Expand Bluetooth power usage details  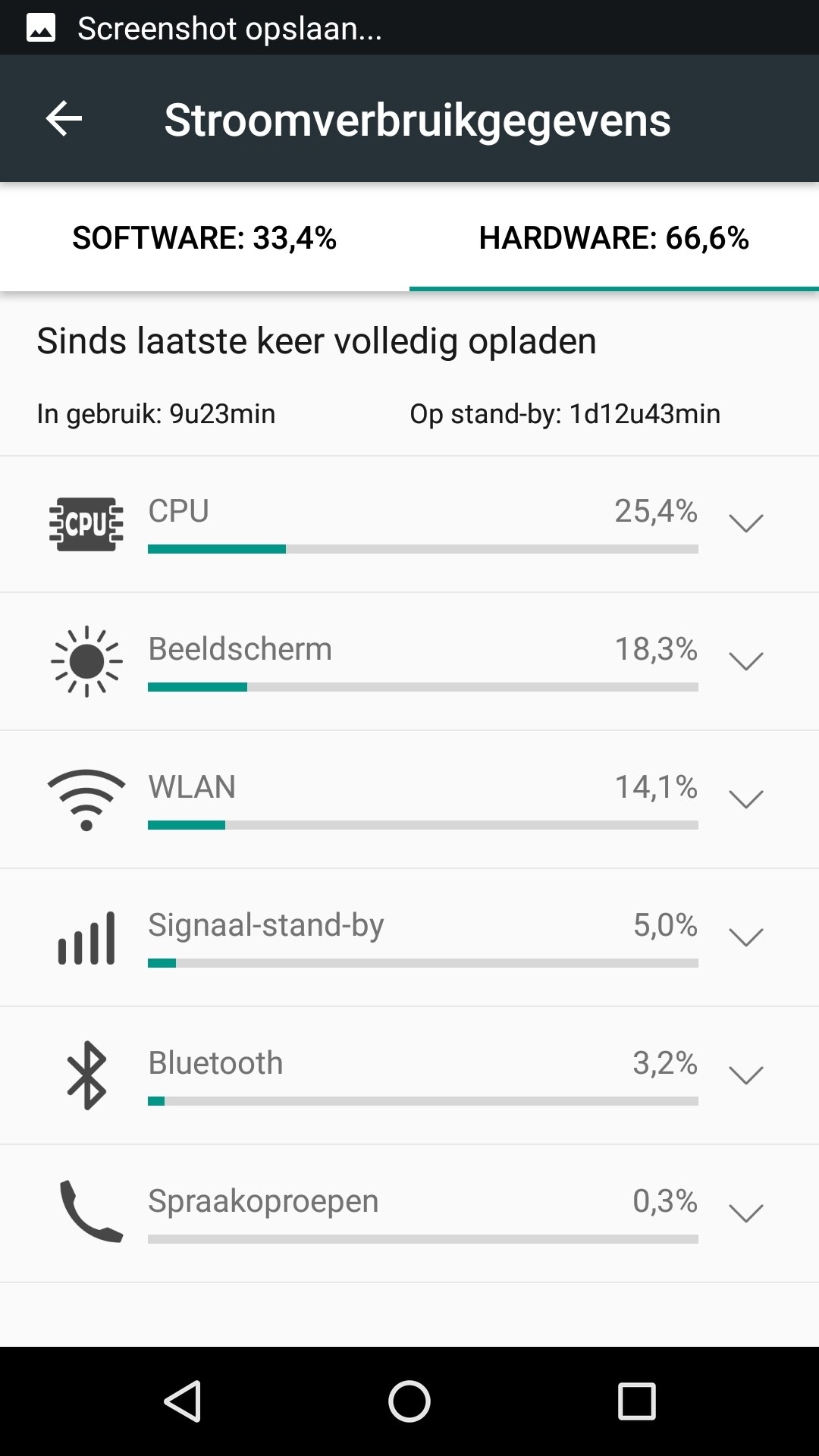click(x=745, y=1075)
